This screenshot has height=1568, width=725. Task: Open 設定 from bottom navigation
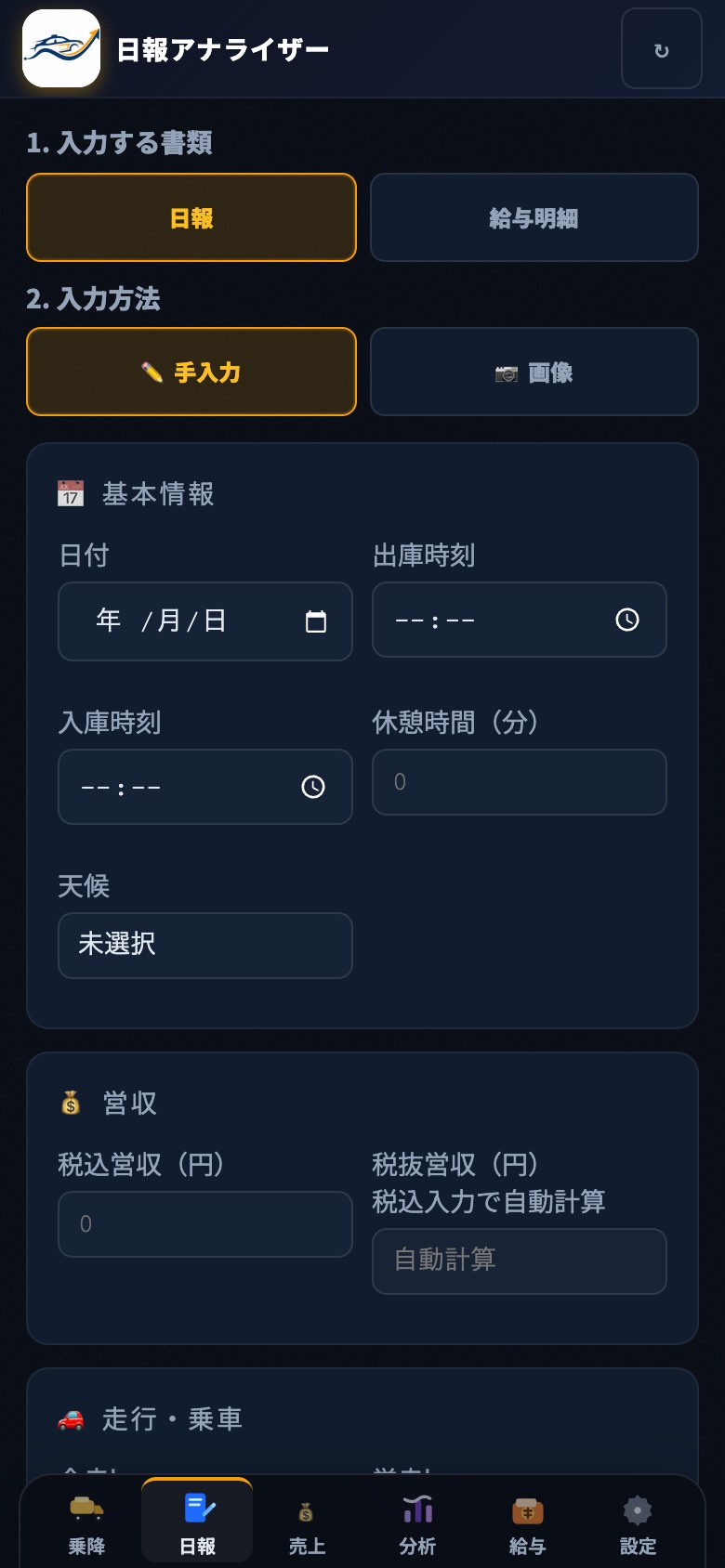coord(638,1523)
